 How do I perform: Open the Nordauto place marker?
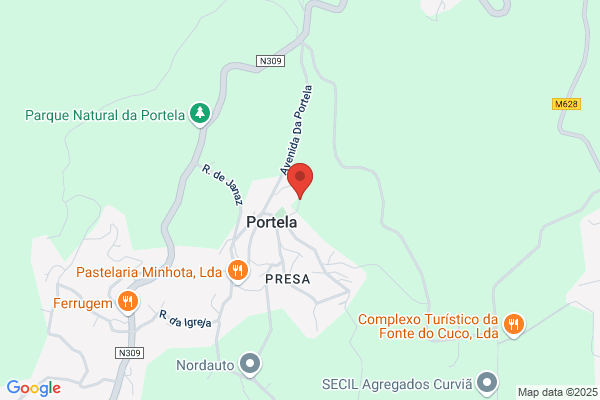pos(250,364)
